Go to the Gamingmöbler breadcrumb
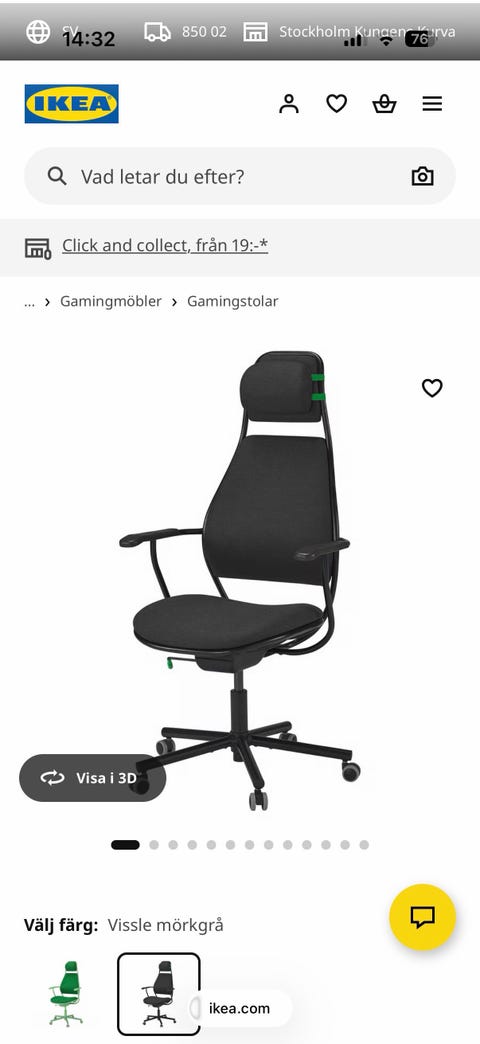 pos(111,301)
